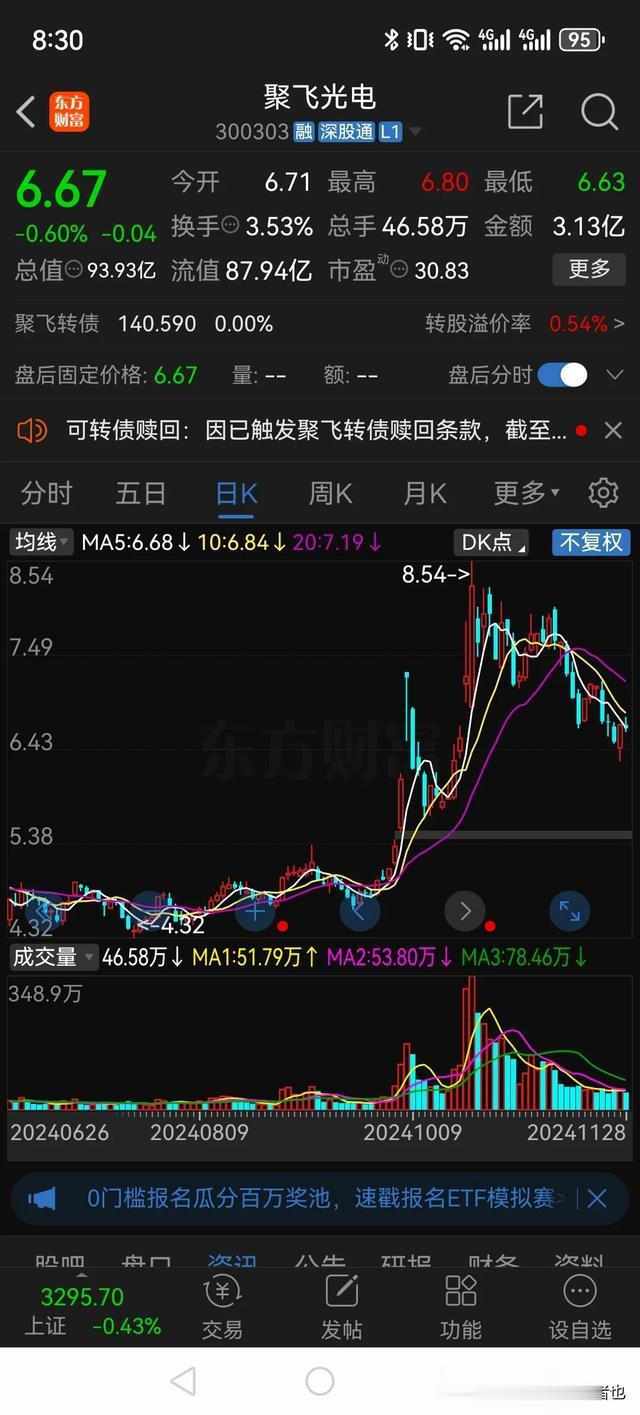The height and width of the screenshot is (1415, 640).
Task: Open chart settings gear
Action: pyautogui.click(x=603, y=492)
